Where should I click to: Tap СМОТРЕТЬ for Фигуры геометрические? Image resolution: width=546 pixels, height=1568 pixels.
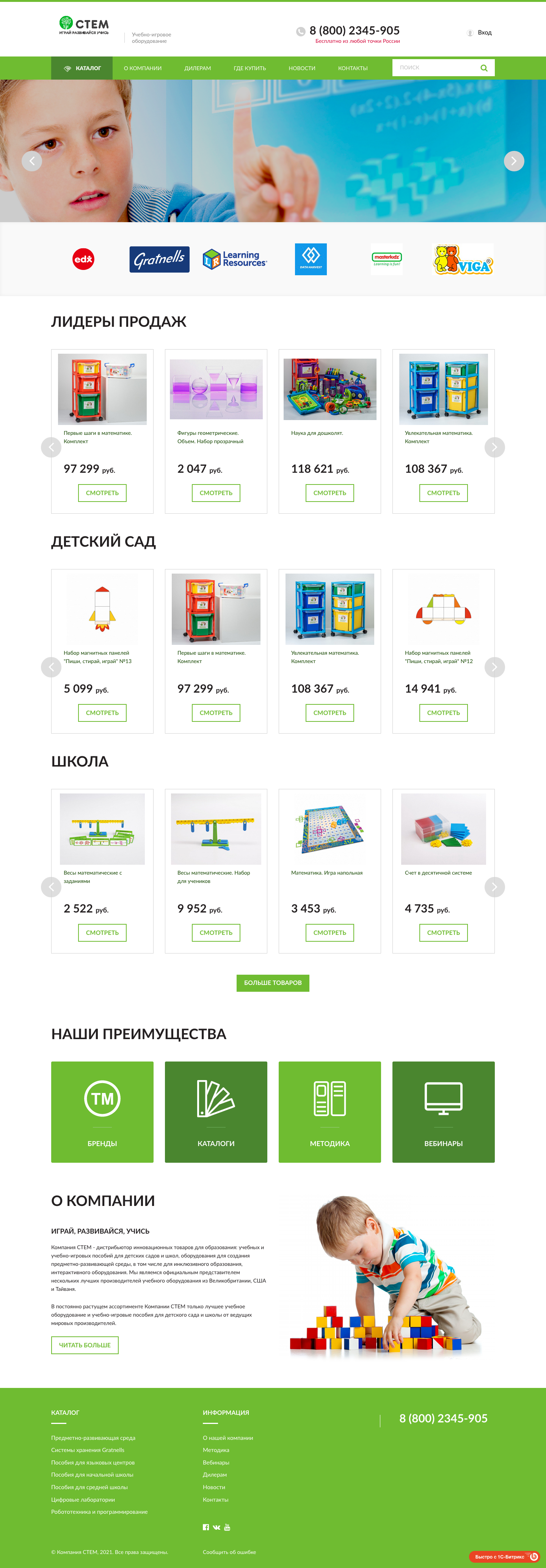[215, 493]
